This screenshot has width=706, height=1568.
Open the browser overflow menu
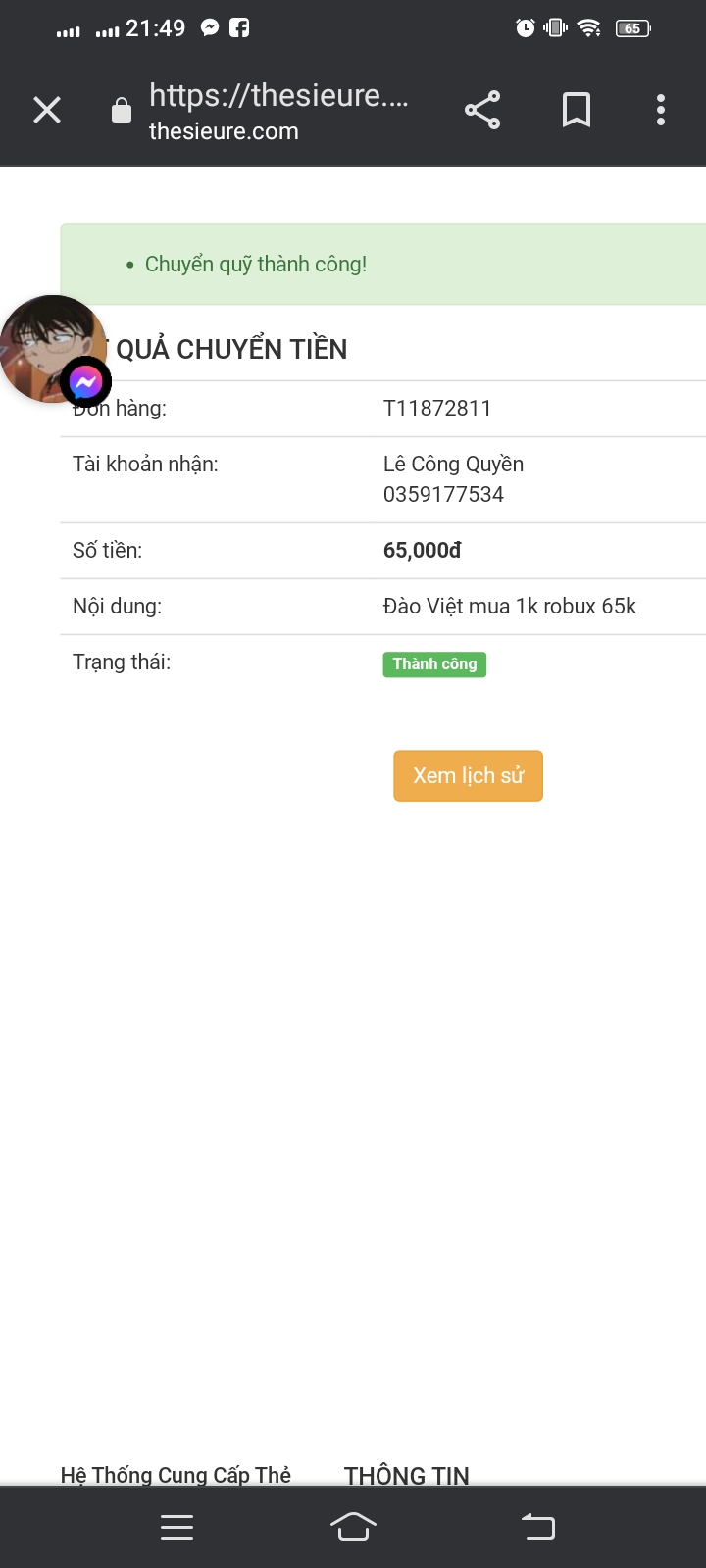tap(661, 110)
